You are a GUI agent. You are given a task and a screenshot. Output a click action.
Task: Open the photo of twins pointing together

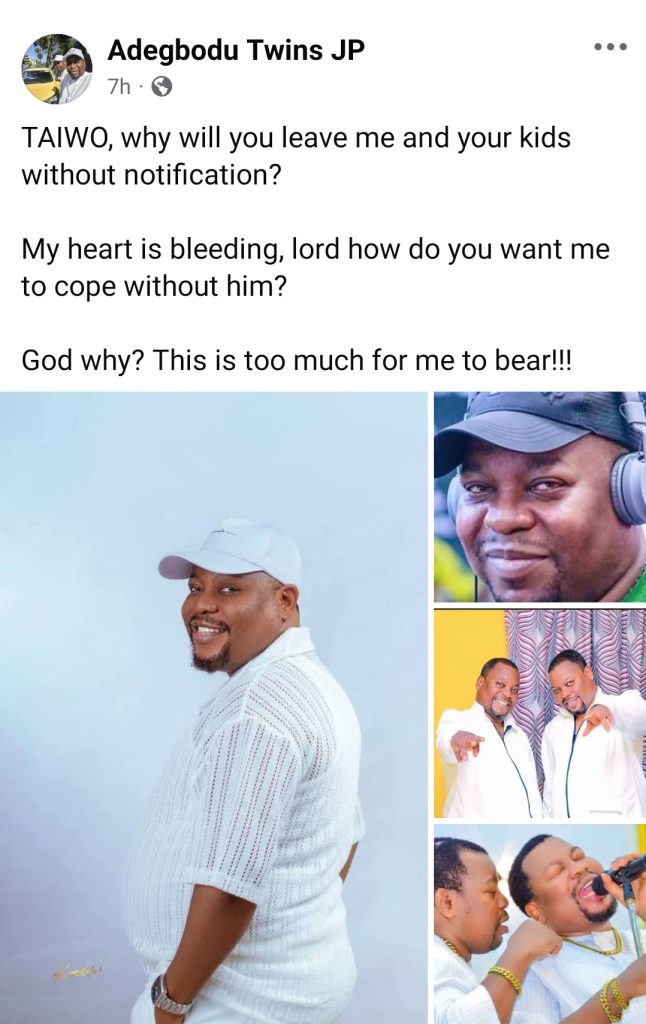point(540,713)
